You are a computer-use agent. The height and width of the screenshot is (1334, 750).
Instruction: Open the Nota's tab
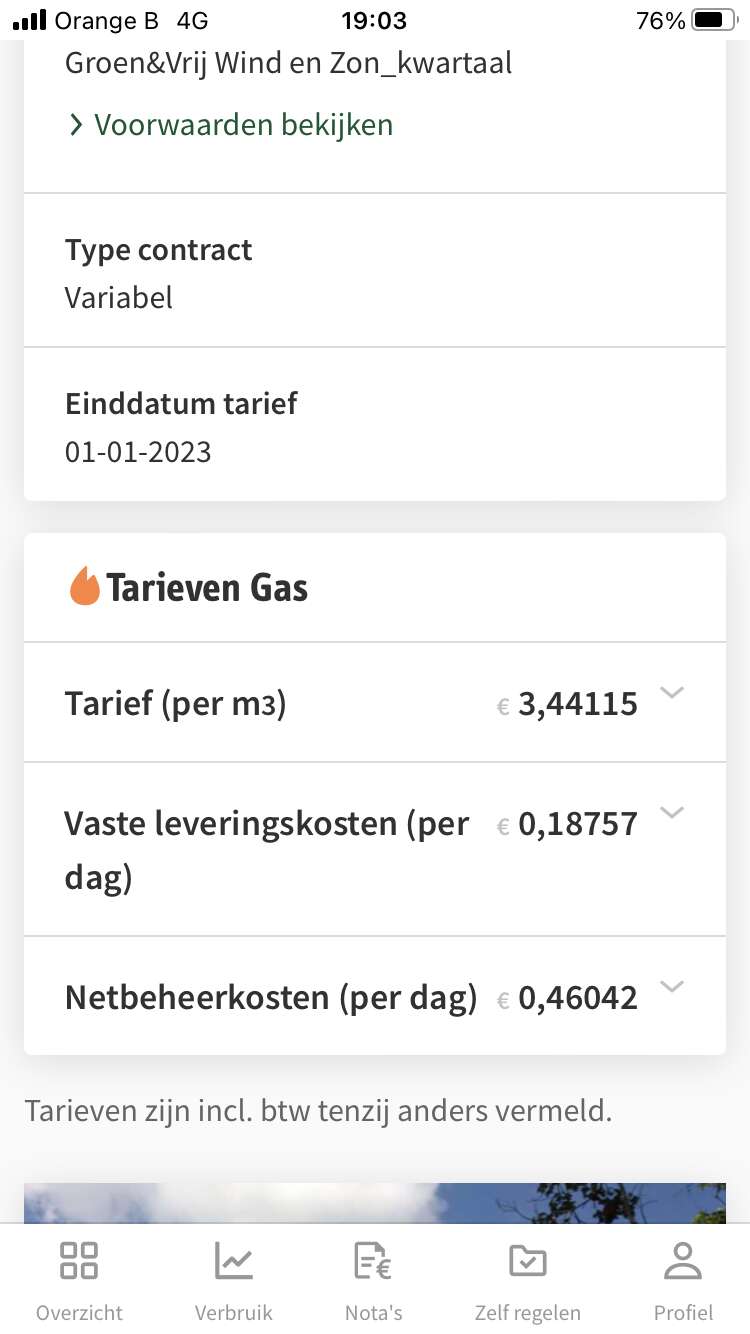tap(374, 1281)
